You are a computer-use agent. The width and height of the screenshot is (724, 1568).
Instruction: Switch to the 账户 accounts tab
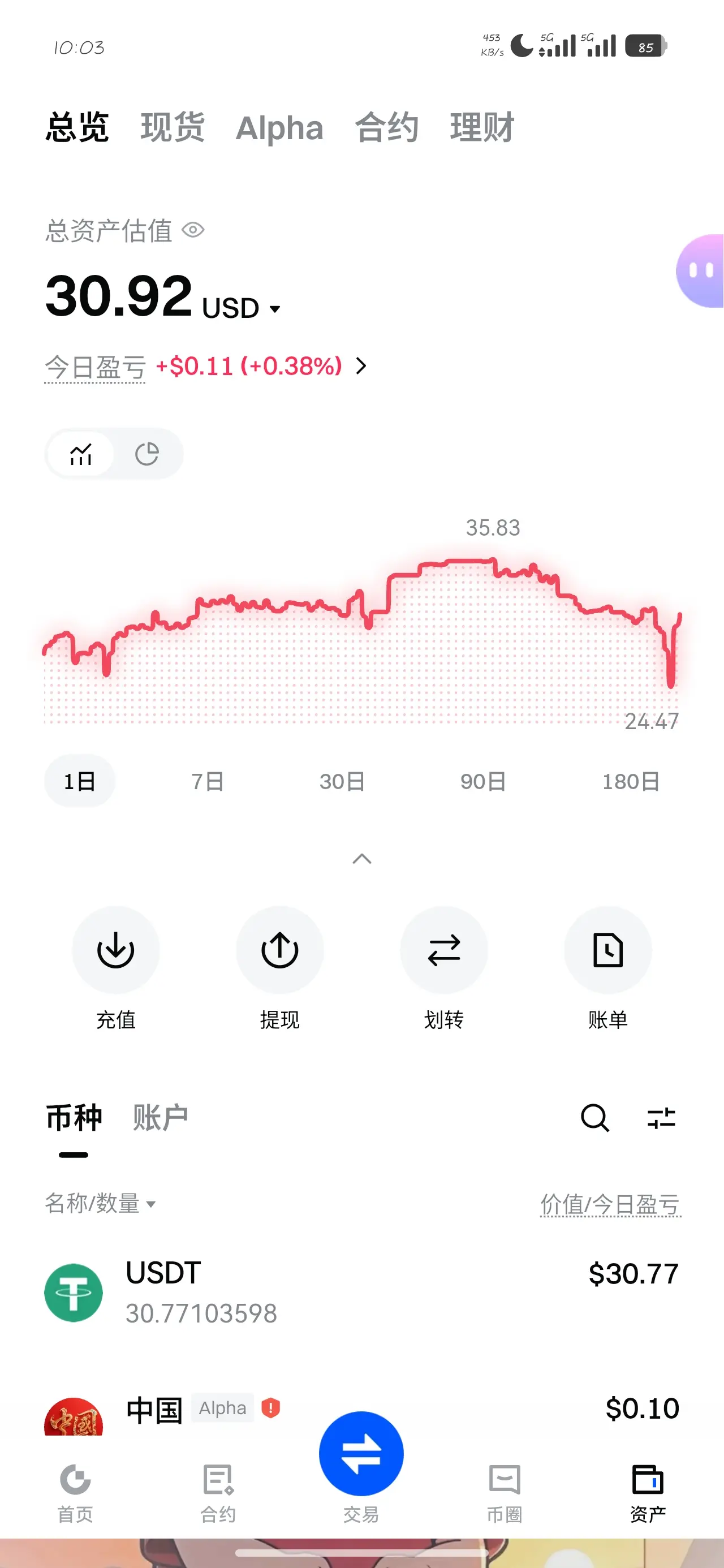pos(160,1118)
